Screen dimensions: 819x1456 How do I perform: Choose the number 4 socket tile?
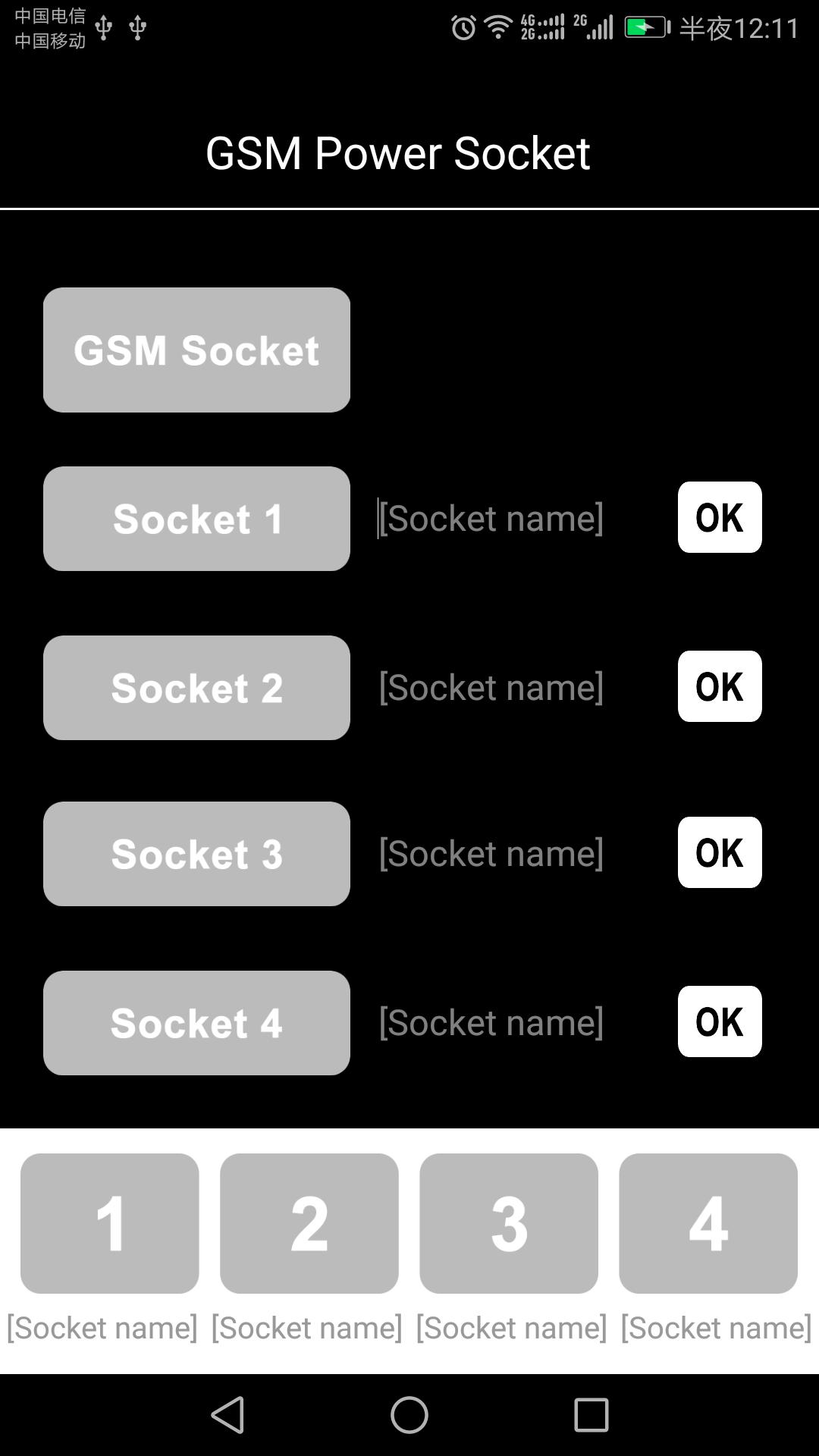click(x=708, y=1223)
